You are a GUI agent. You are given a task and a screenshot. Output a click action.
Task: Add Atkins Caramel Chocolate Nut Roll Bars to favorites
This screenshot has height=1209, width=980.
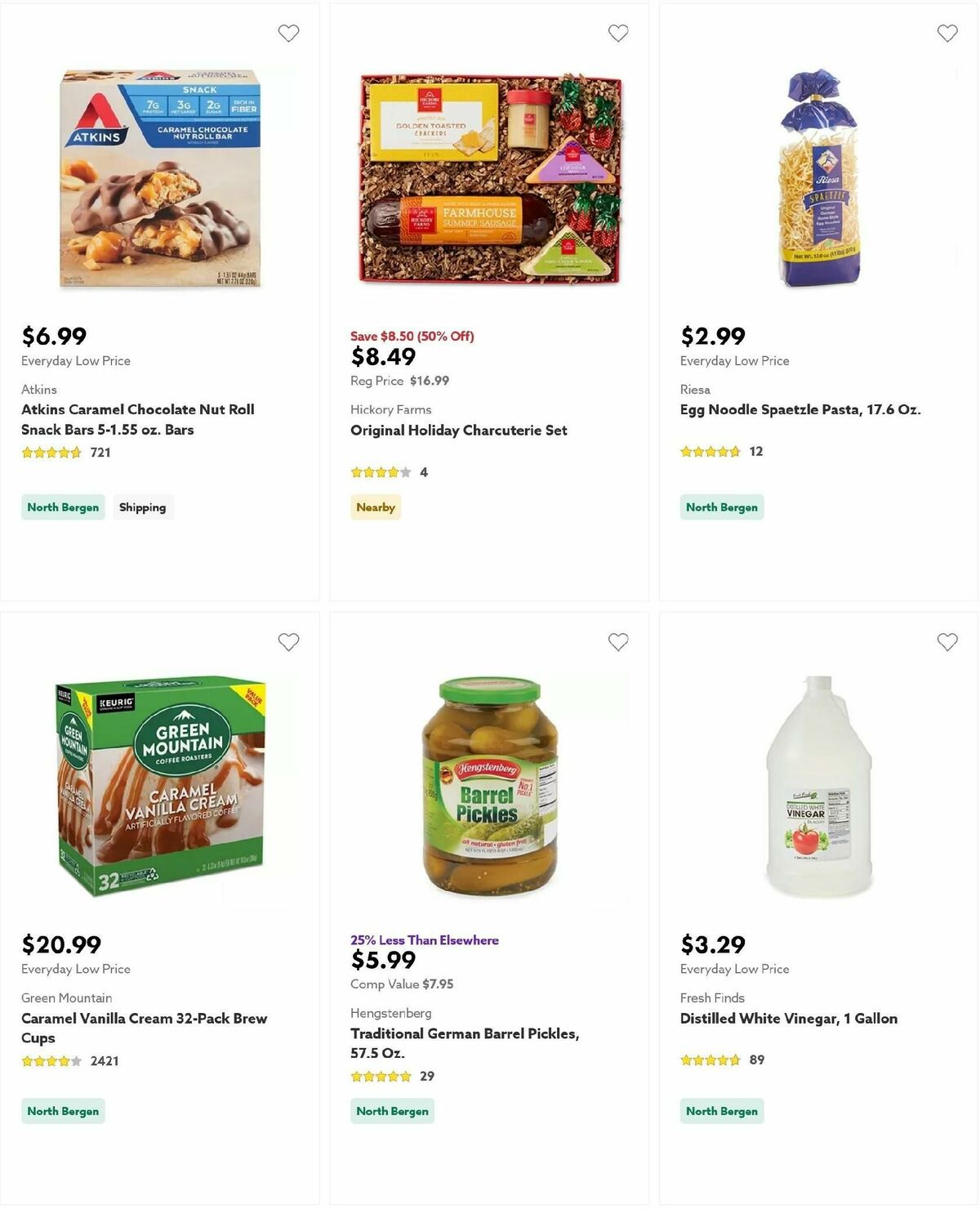(x=288, y=33)
